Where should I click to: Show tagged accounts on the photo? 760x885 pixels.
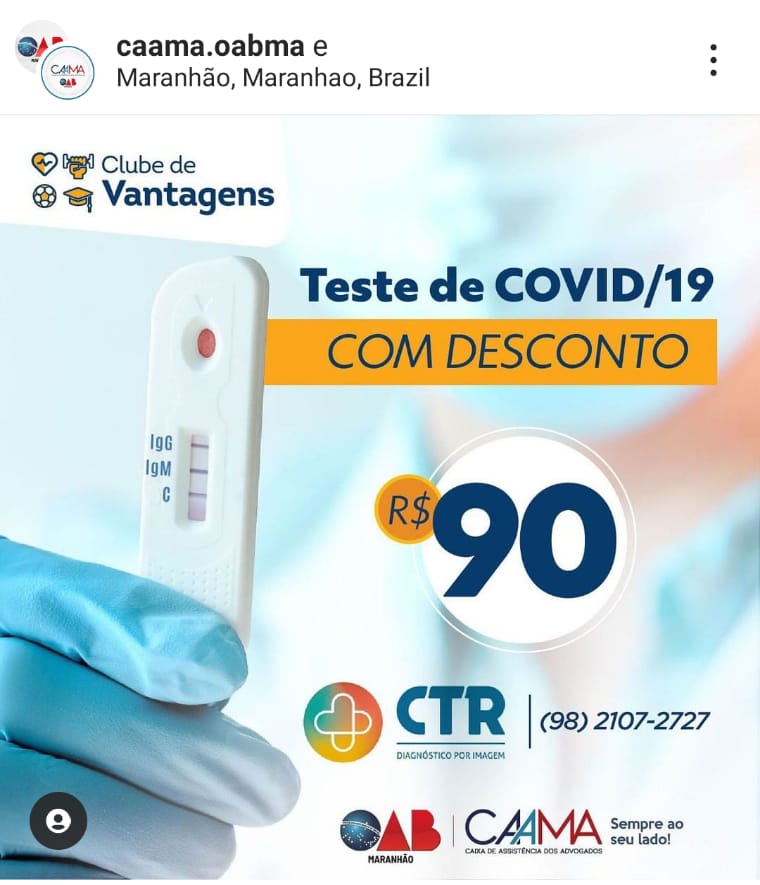[58, 821]
